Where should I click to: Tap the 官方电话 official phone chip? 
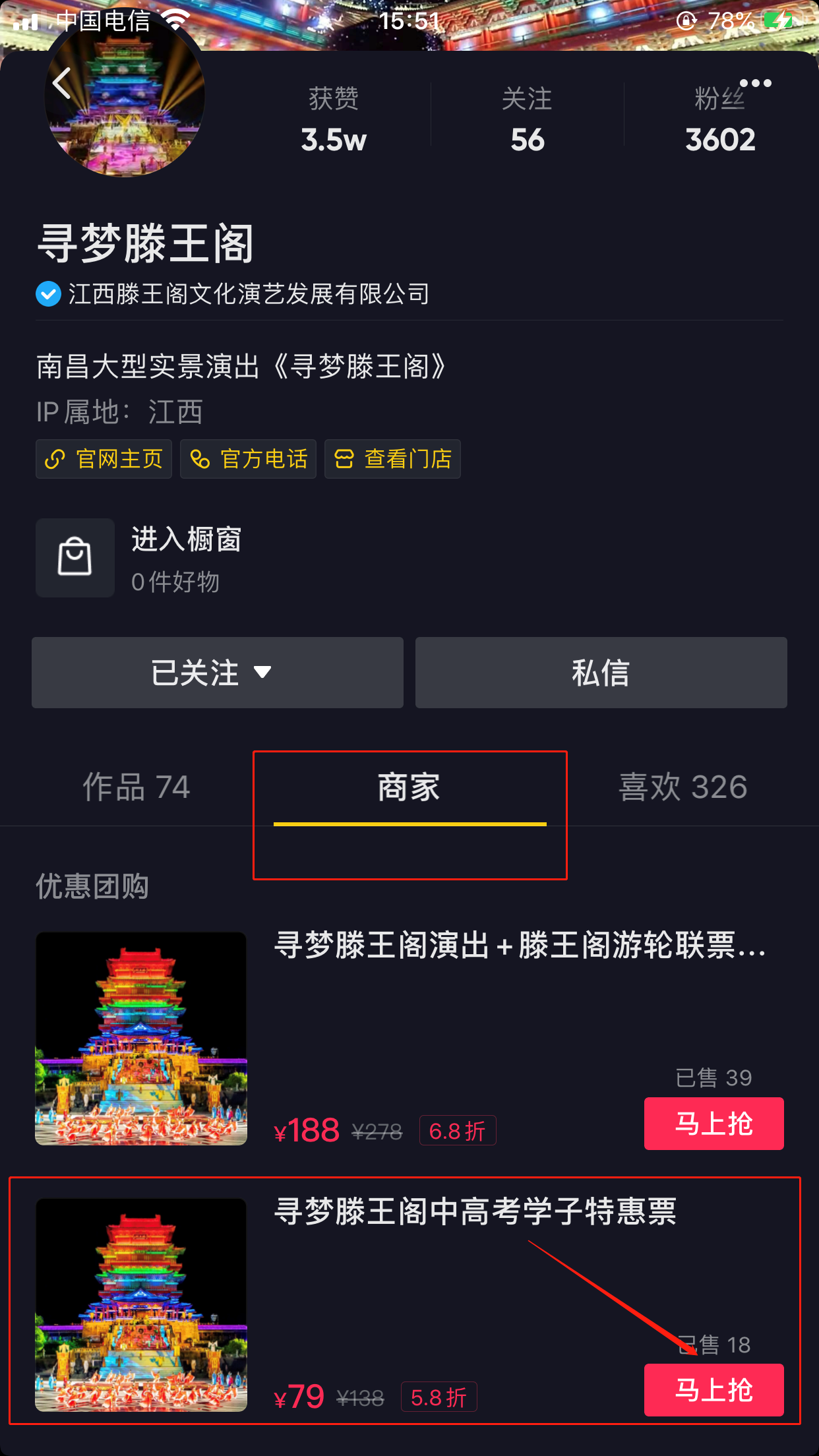(249, 459)
